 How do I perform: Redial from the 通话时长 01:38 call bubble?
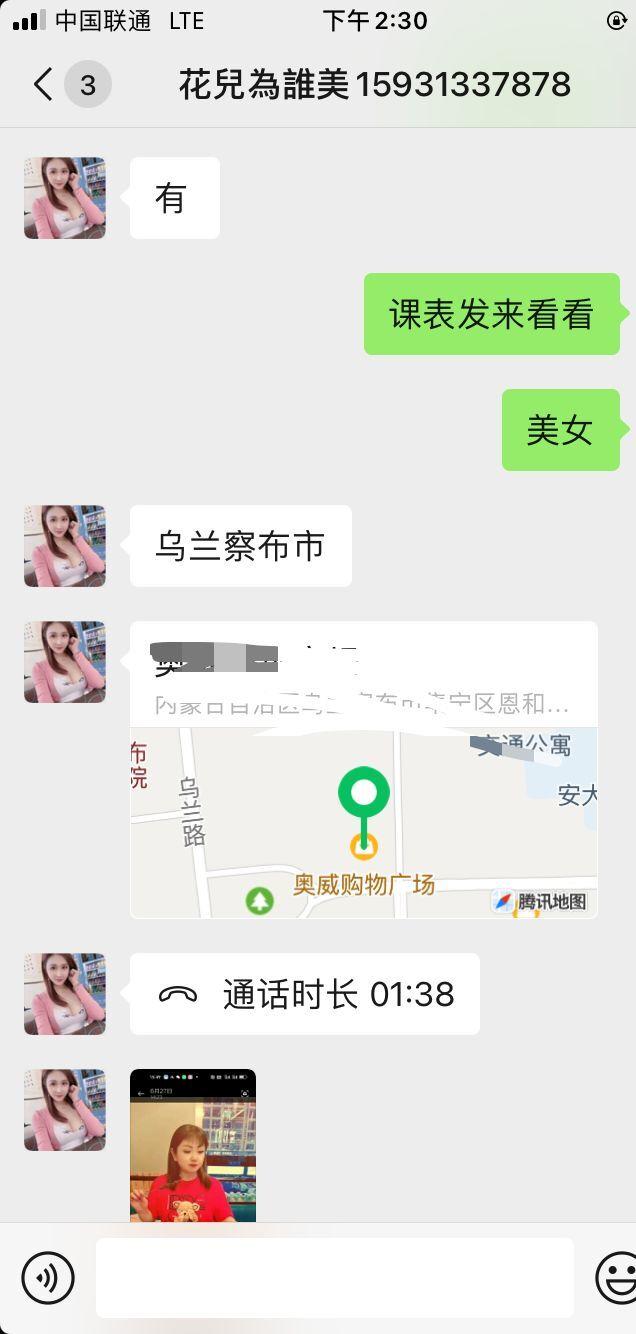click(305, 994)
